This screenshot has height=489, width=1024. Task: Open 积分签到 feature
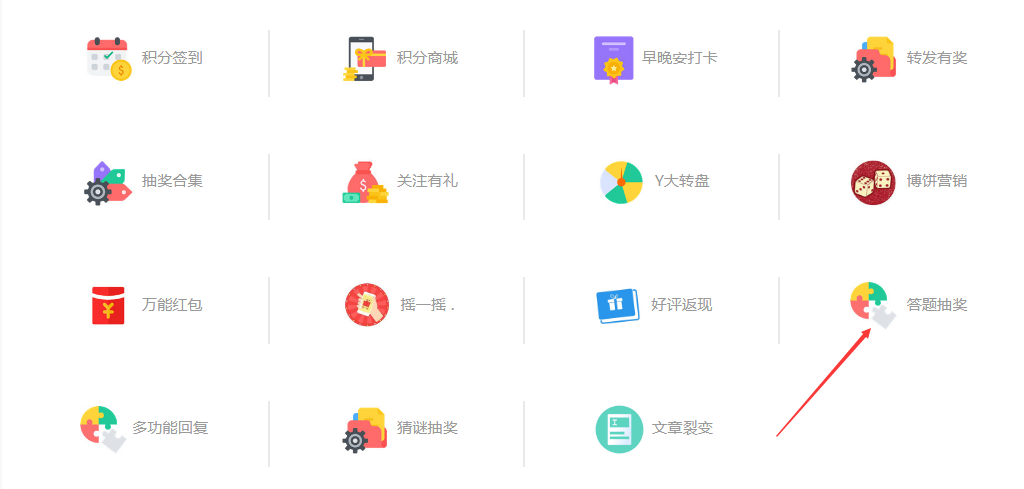tap(145, 58)
